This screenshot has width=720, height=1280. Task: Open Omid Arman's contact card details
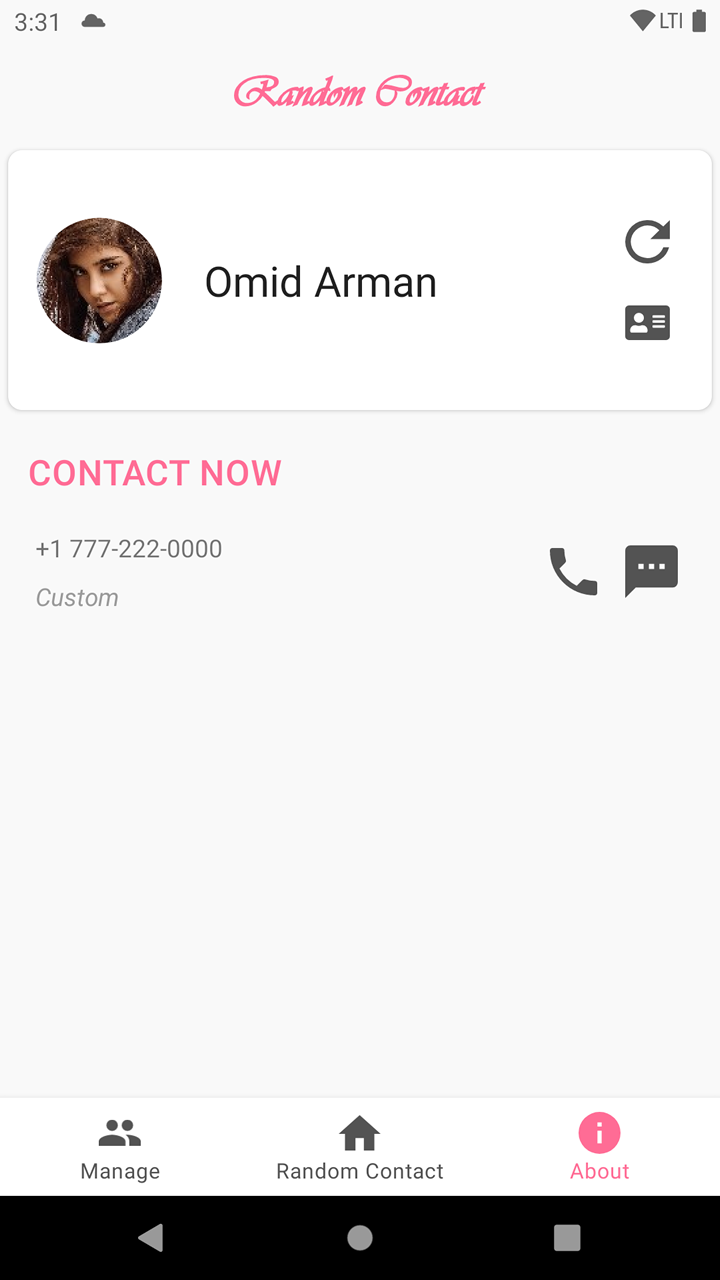(647, 323)
